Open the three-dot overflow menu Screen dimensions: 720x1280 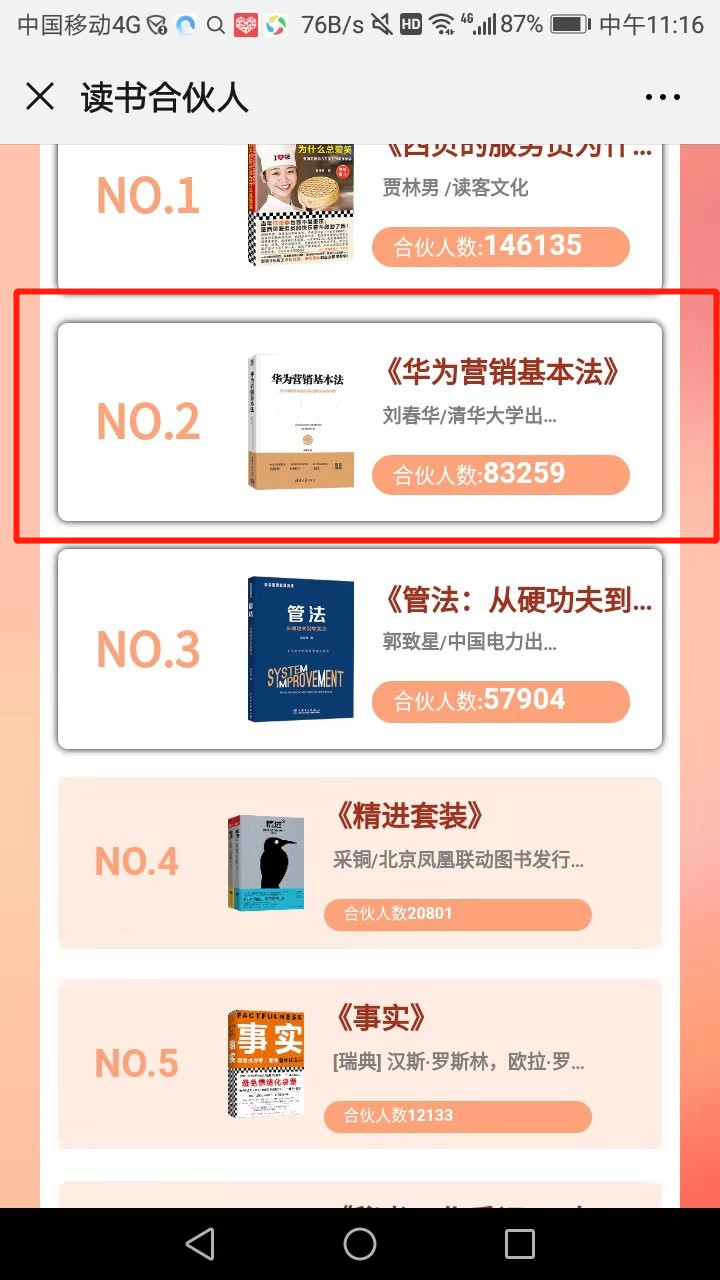point(662,97)
